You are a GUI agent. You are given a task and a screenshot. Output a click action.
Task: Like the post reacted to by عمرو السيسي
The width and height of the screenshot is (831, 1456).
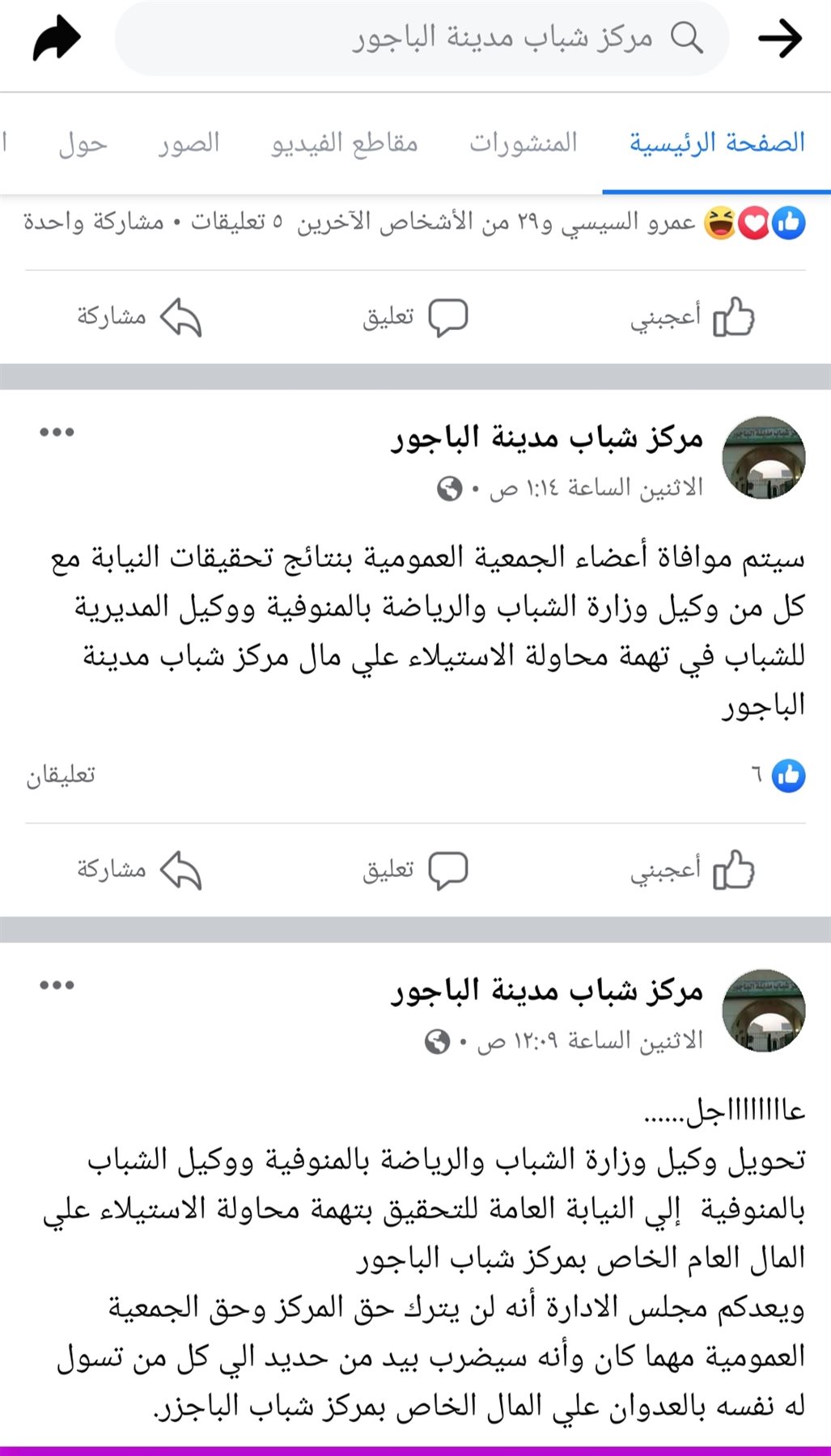click(x=693, y=317)
